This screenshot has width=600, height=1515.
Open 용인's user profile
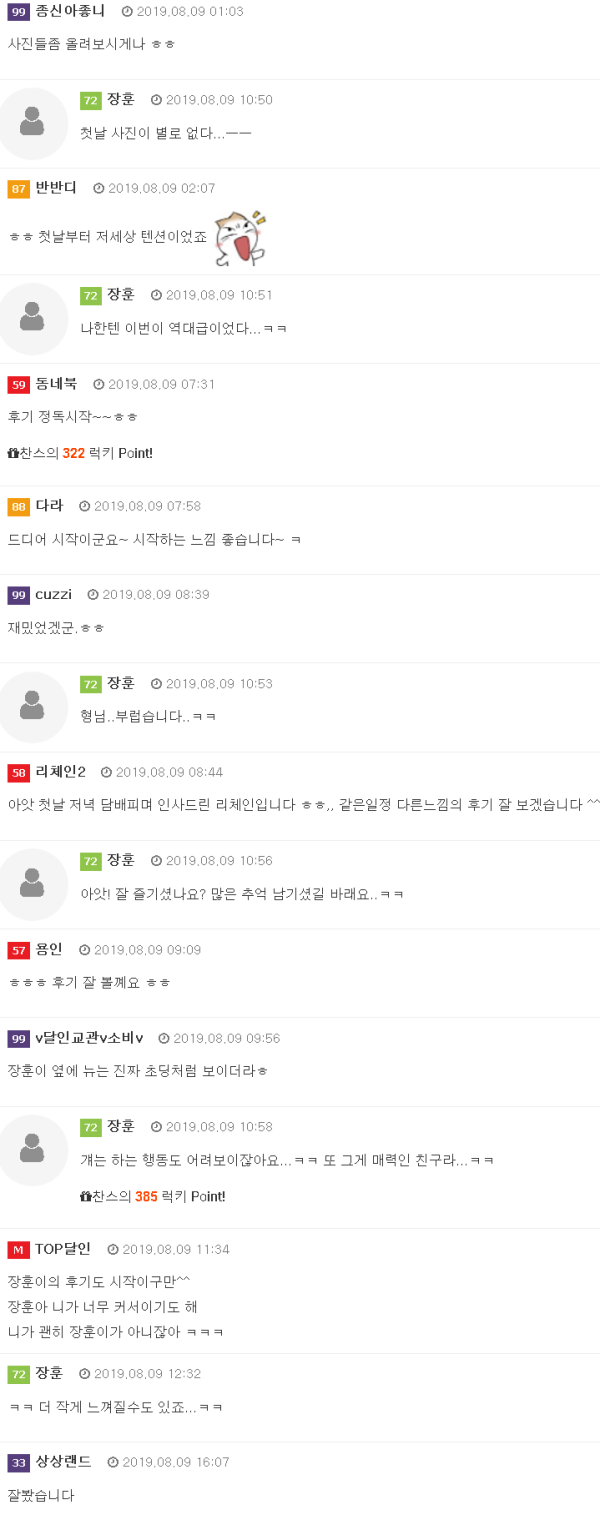click(x=49, y=949)
